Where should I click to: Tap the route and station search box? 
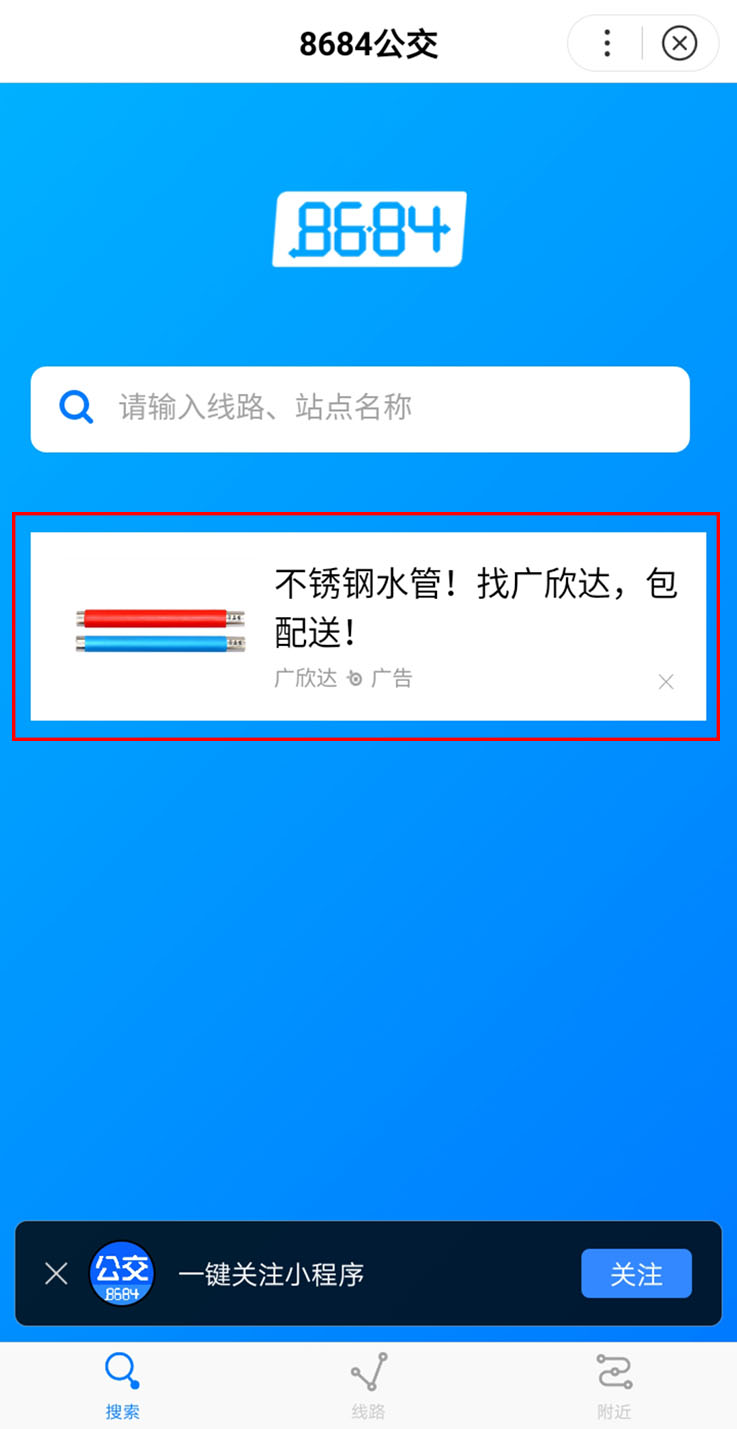point(360,409)
